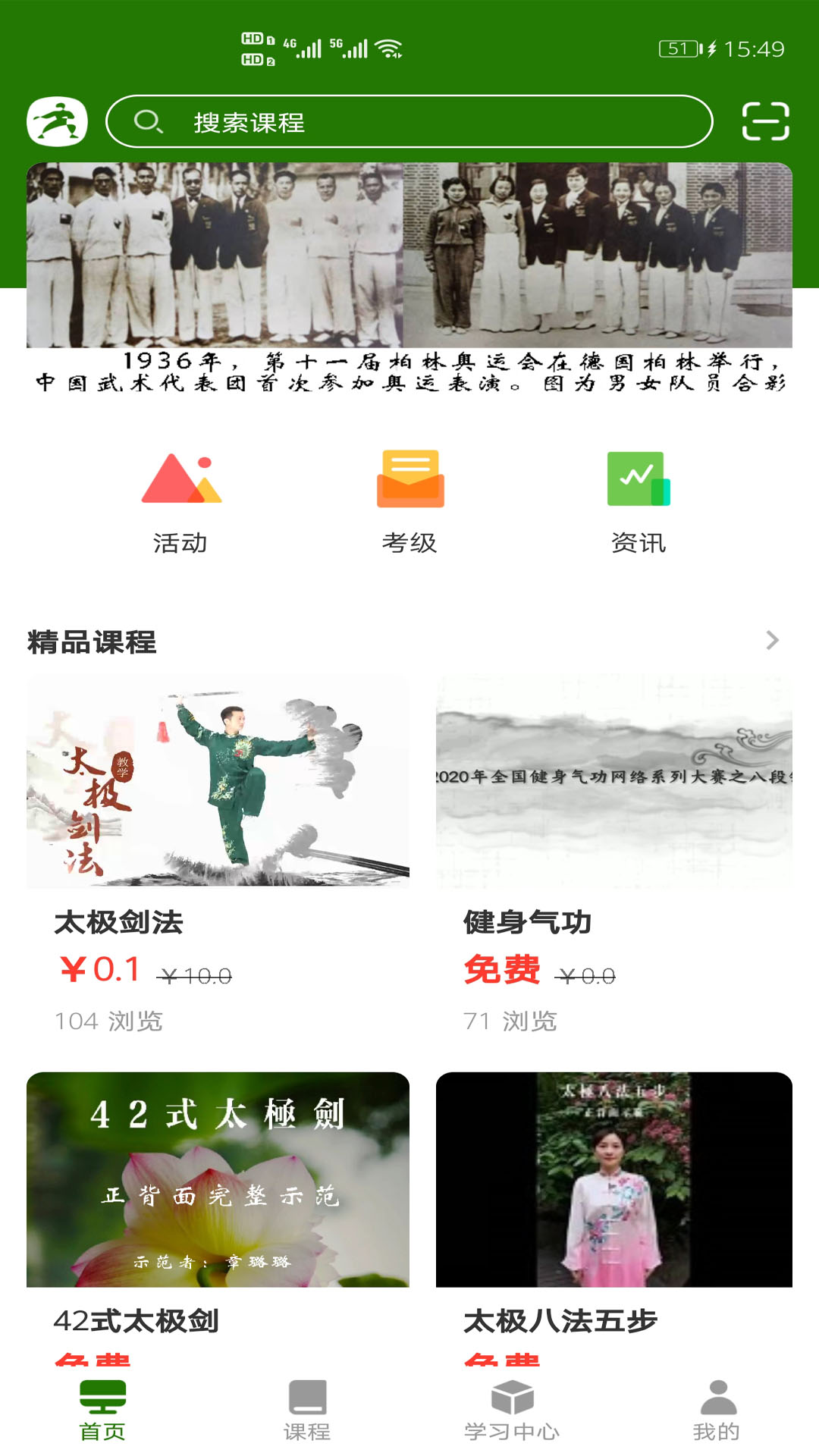Open the 学习中心 study center tab icon
The height and width of the screenshot is (1456, 819).
(x=512, y=1407)
